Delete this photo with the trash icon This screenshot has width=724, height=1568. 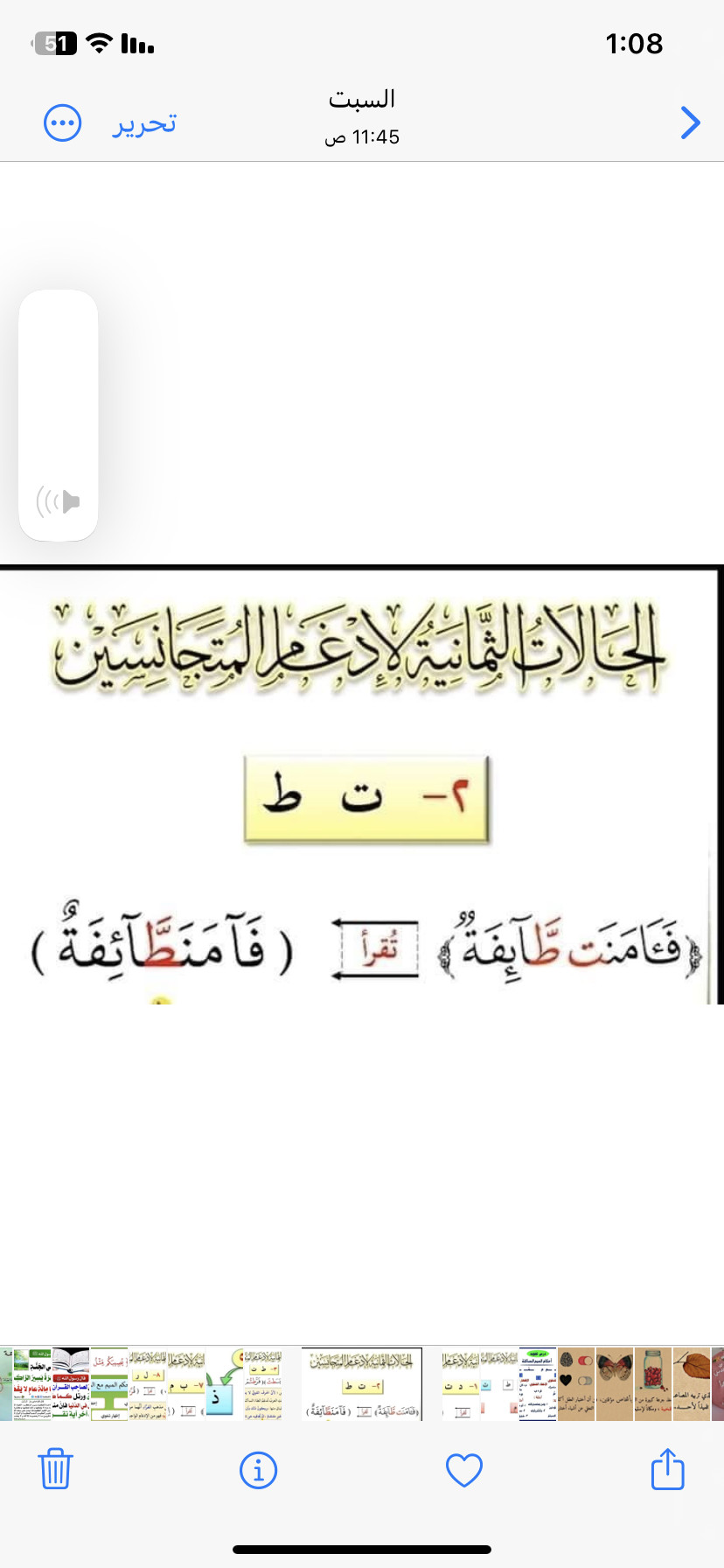(x=55, y=1470)
